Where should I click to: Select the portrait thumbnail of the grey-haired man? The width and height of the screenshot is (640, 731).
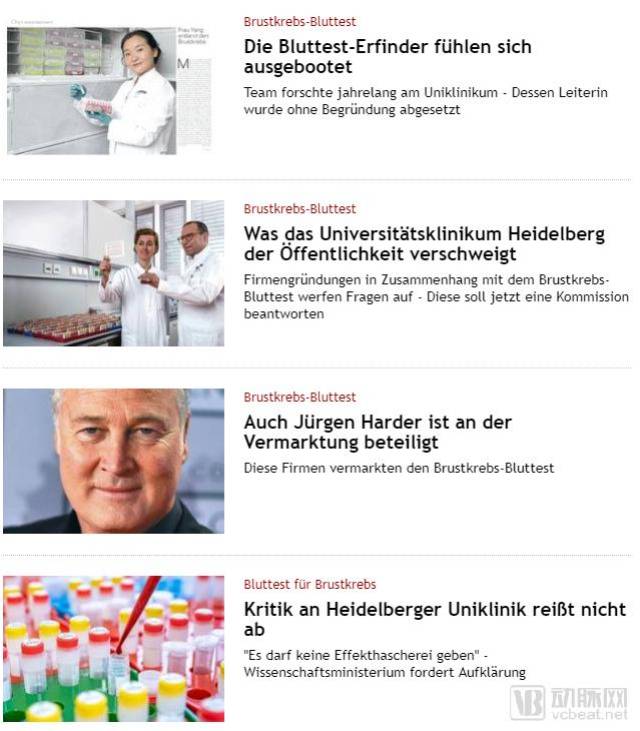pos(113,461)
